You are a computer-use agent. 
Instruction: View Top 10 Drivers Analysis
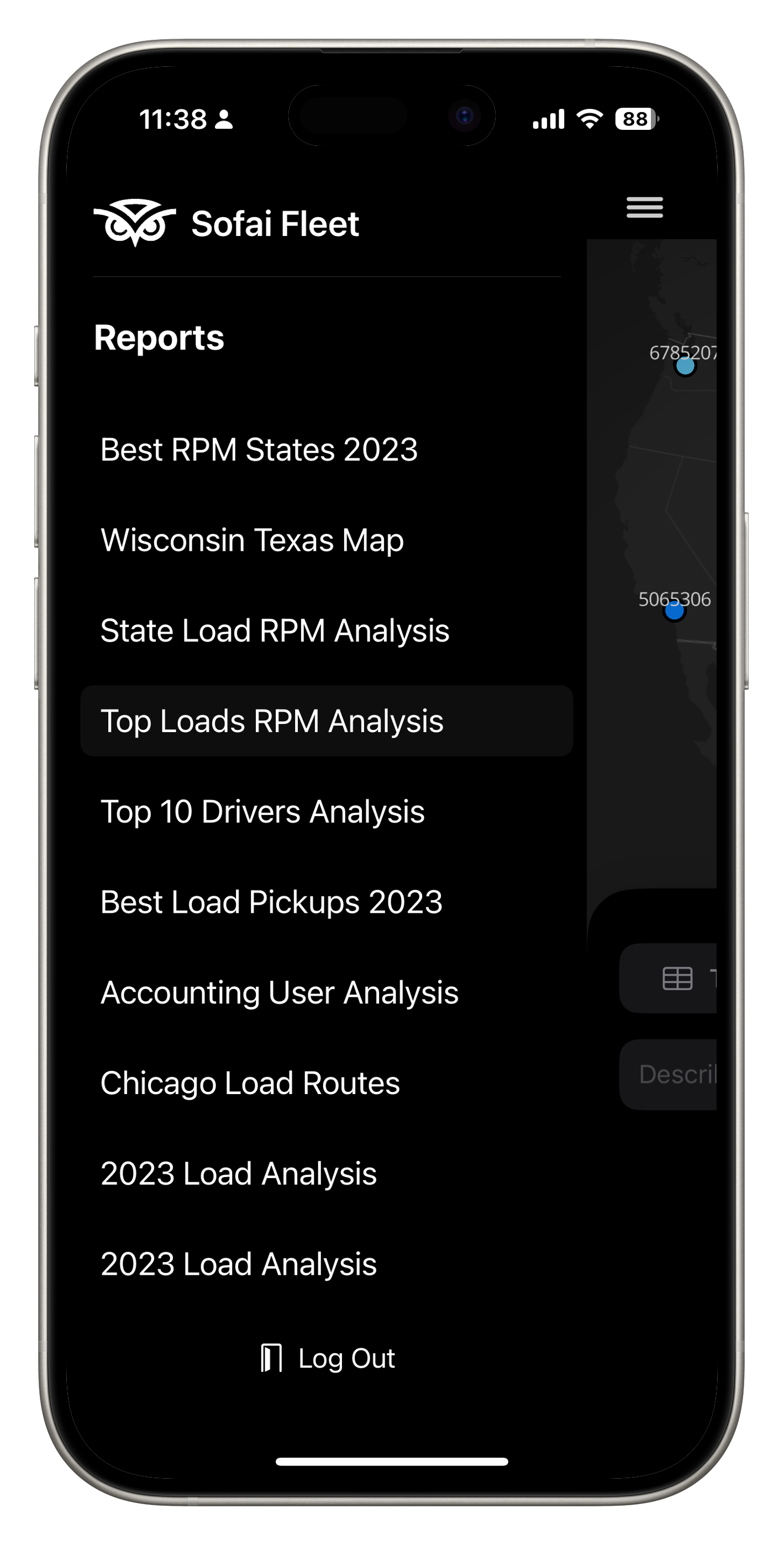point(262,812)
